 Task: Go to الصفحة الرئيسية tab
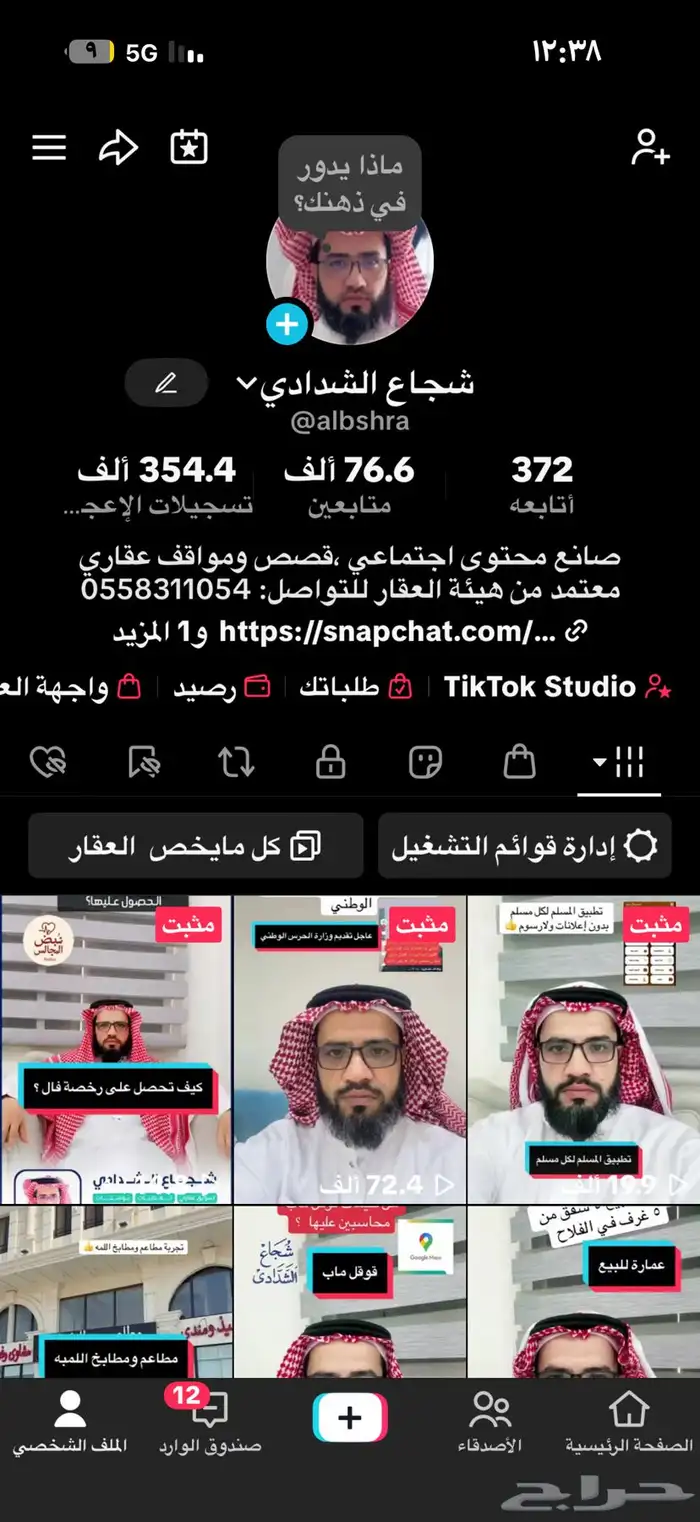click(x=629, y=1423)
